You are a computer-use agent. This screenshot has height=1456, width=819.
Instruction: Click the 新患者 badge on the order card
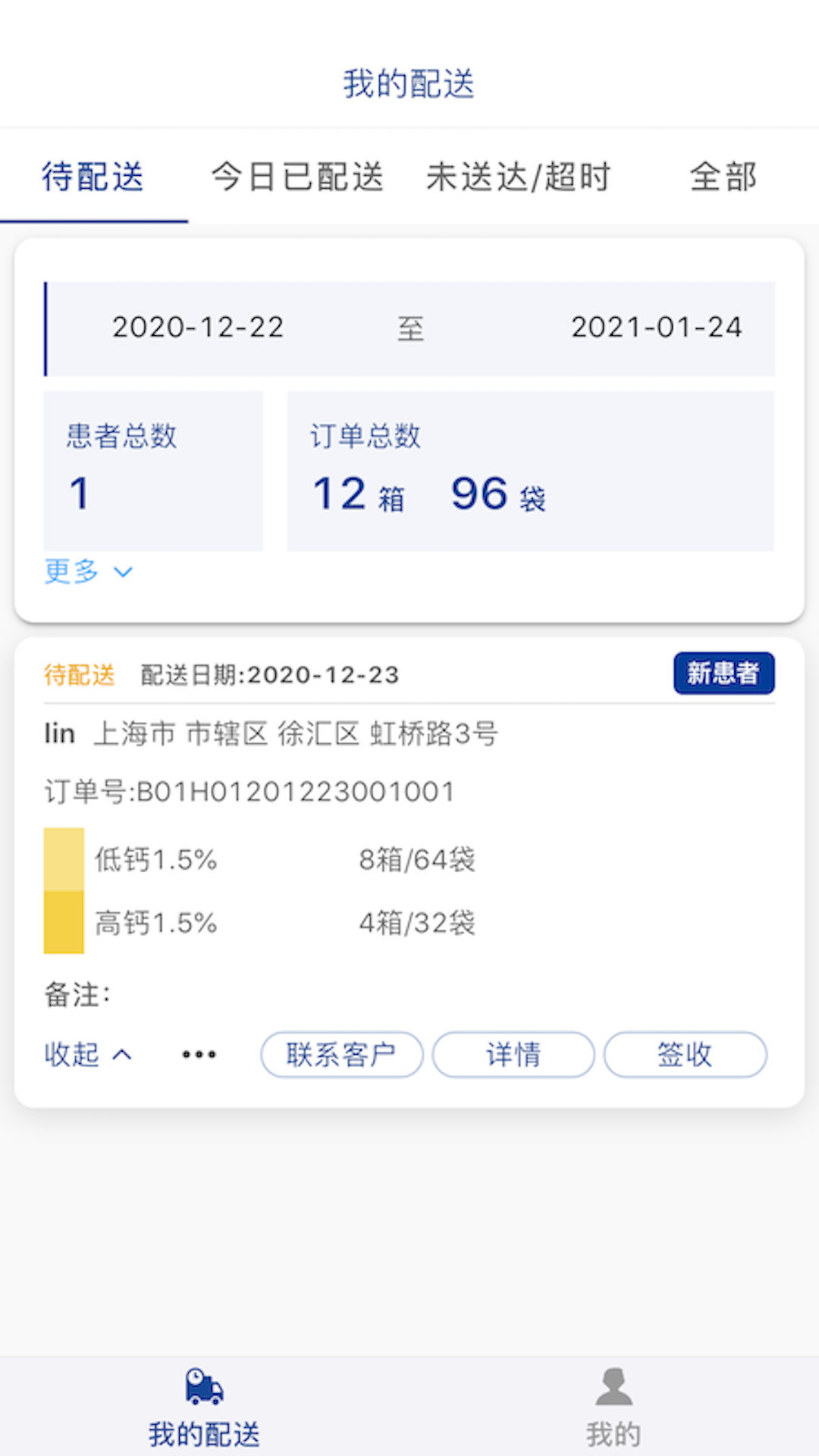723,673
